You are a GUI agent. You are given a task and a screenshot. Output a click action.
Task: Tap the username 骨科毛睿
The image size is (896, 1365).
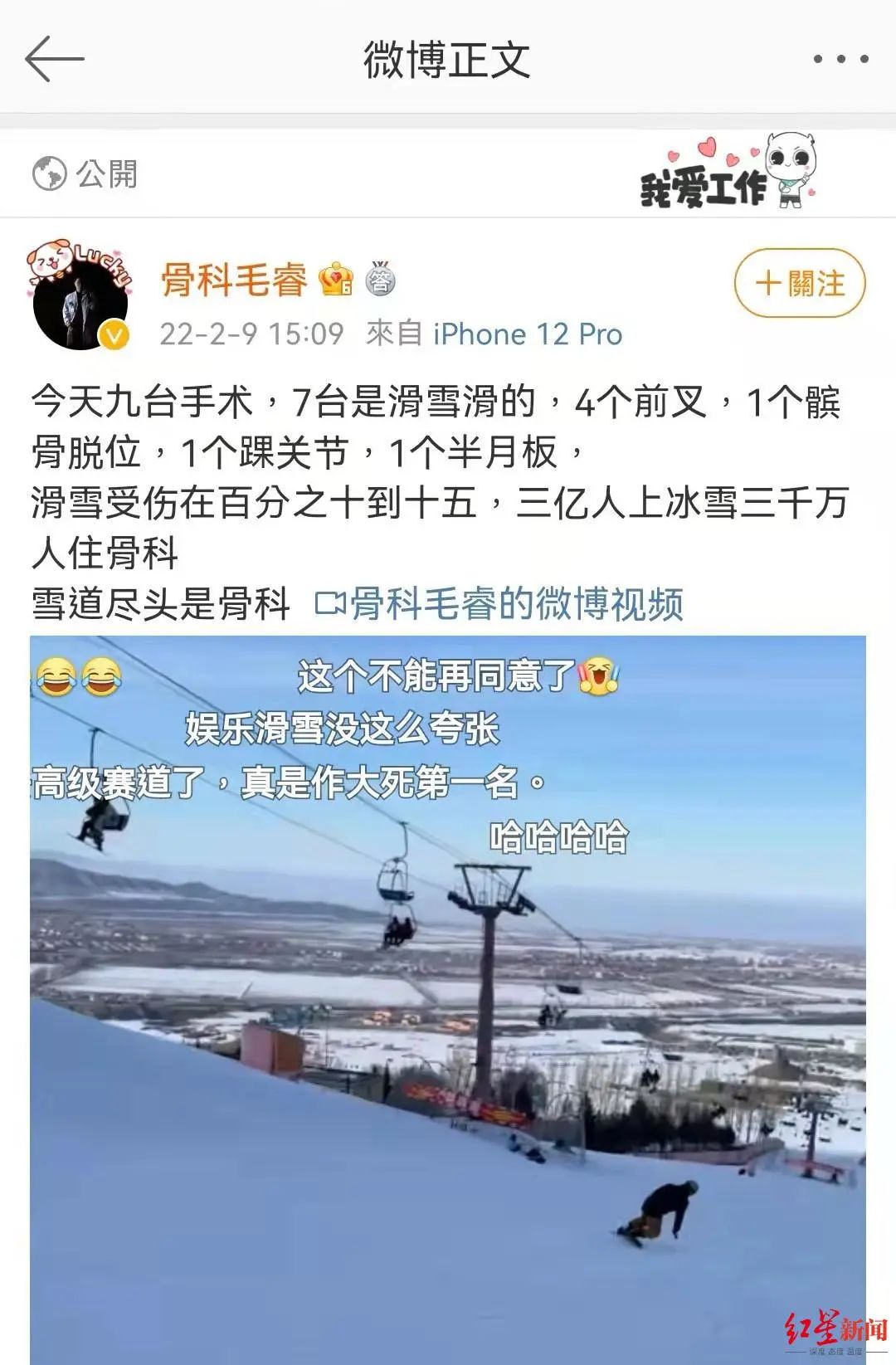(234, 280)
